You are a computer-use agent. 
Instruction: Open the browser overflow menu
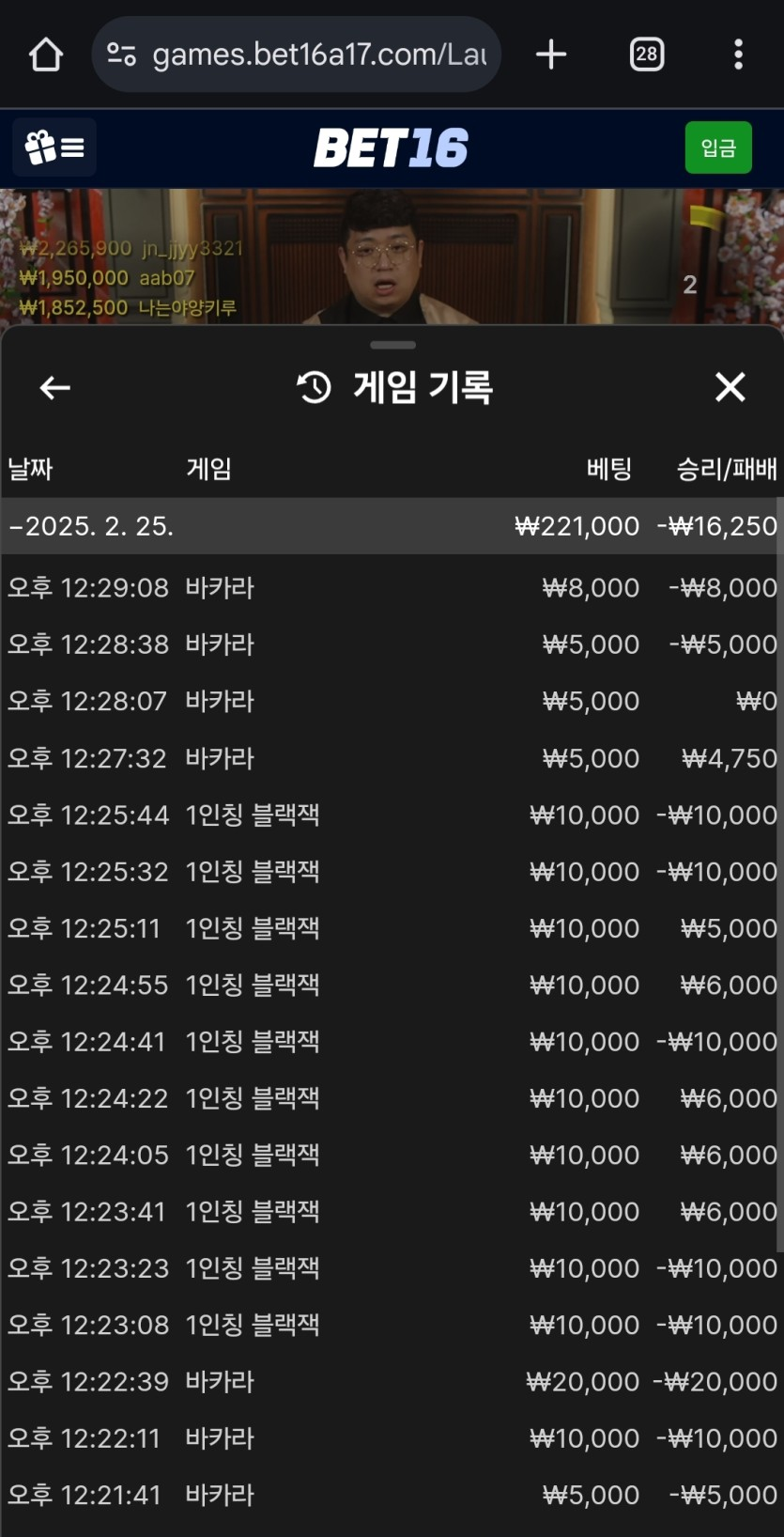(739, 54)
